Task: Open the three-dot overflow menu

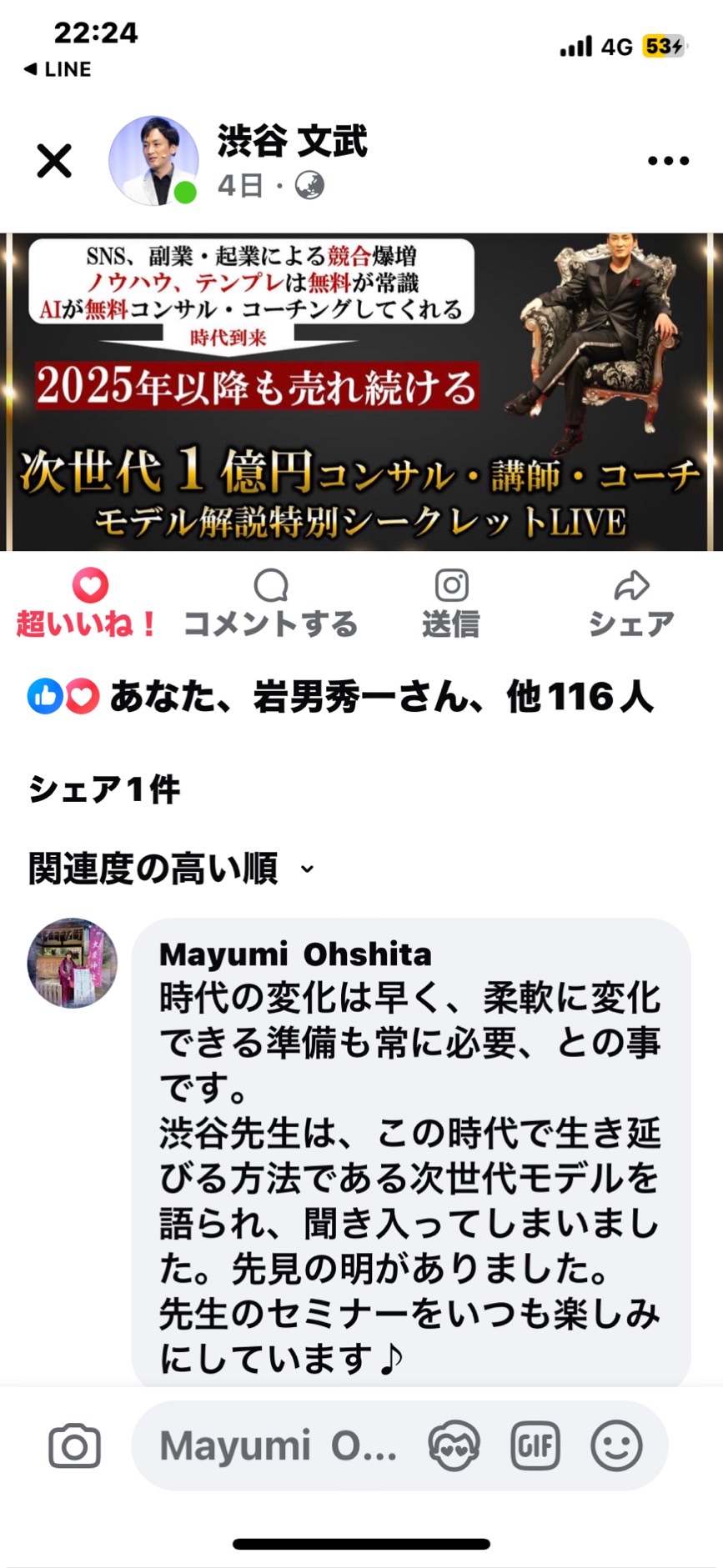Action: tap(669, 161)
